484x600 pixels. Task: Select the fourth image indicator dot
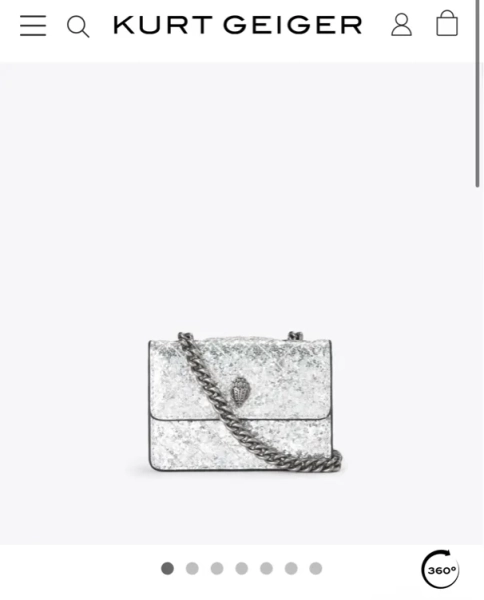coord(241,569)
